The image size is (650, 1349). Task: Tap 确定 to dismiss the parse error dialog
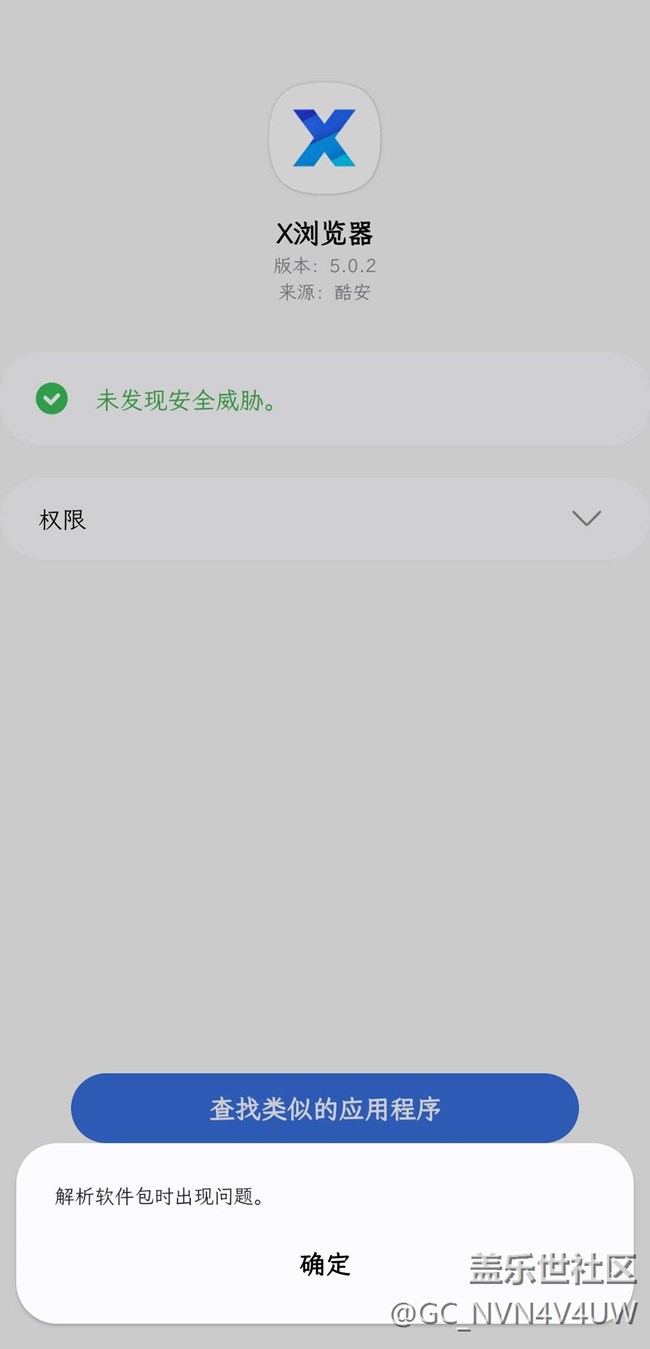coord(325,1263)
